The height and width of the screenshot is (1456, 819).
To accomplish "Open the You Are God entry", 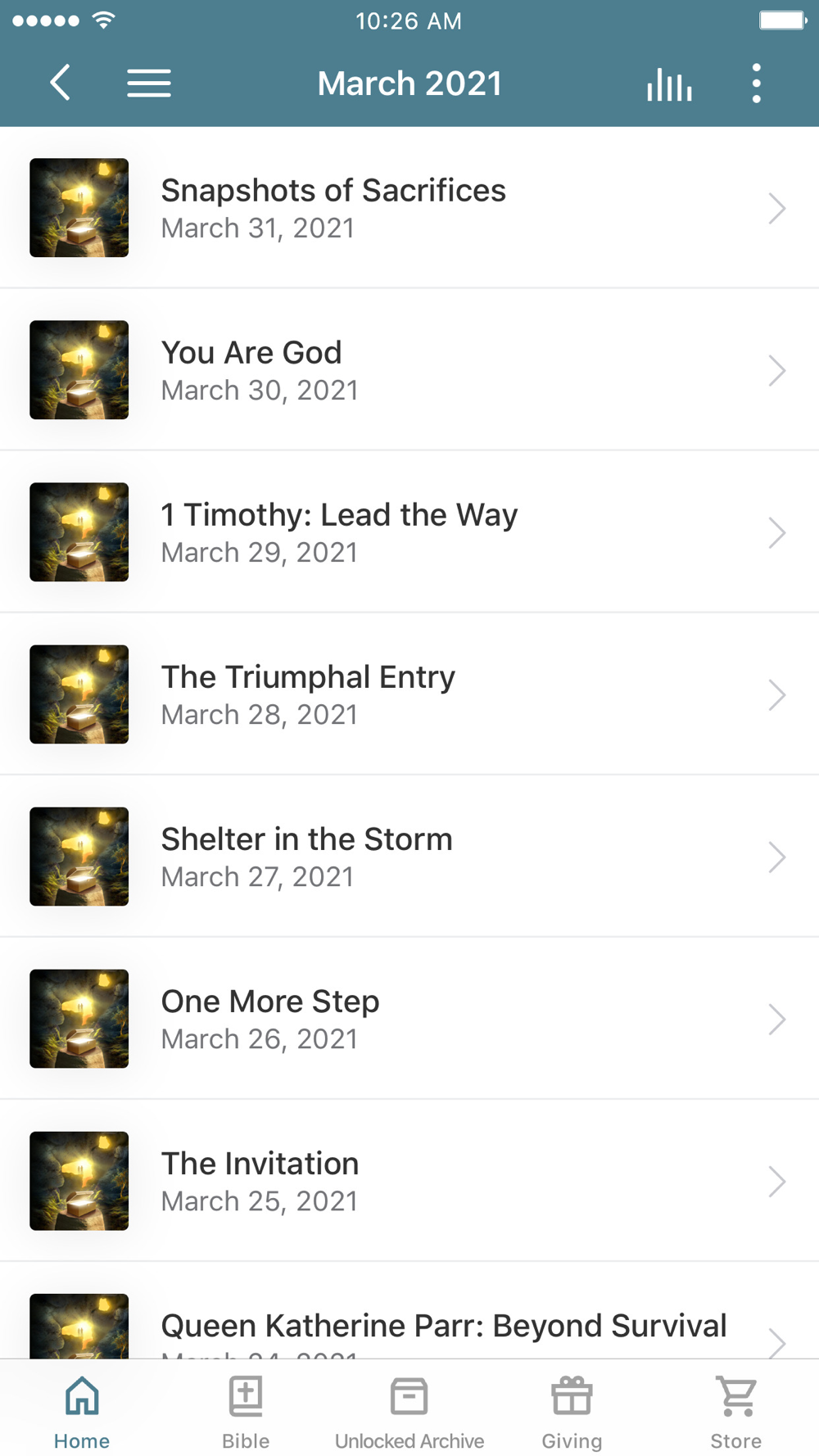I will point(409,370).
